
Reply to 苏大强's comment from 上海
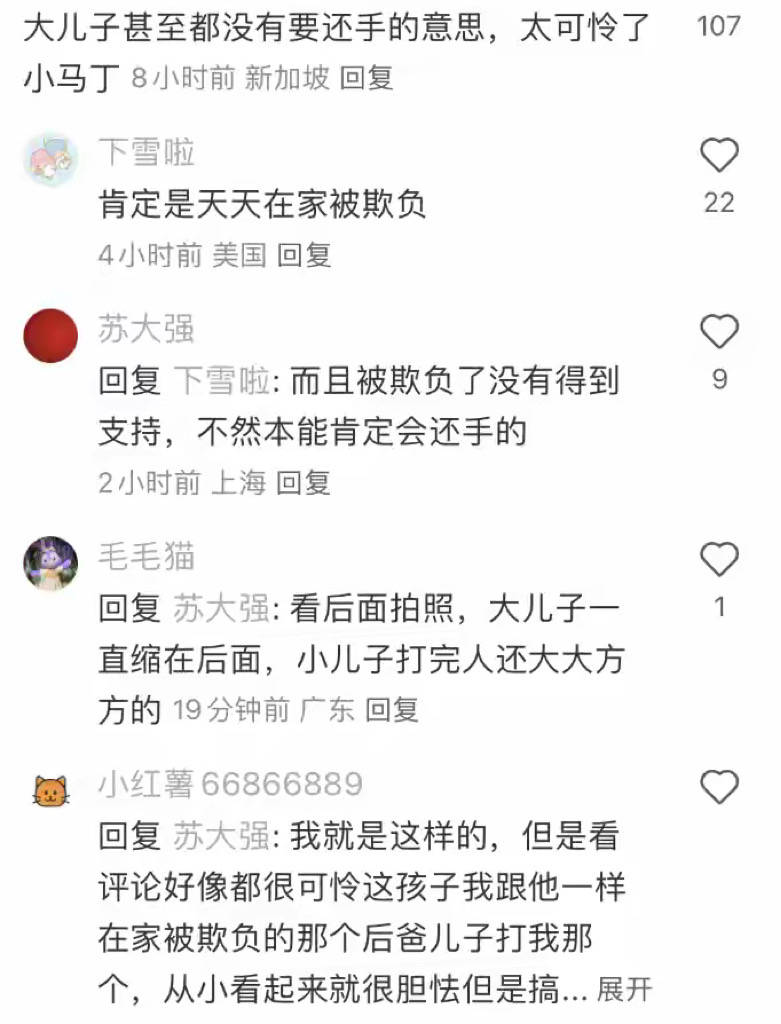[303, 483]
